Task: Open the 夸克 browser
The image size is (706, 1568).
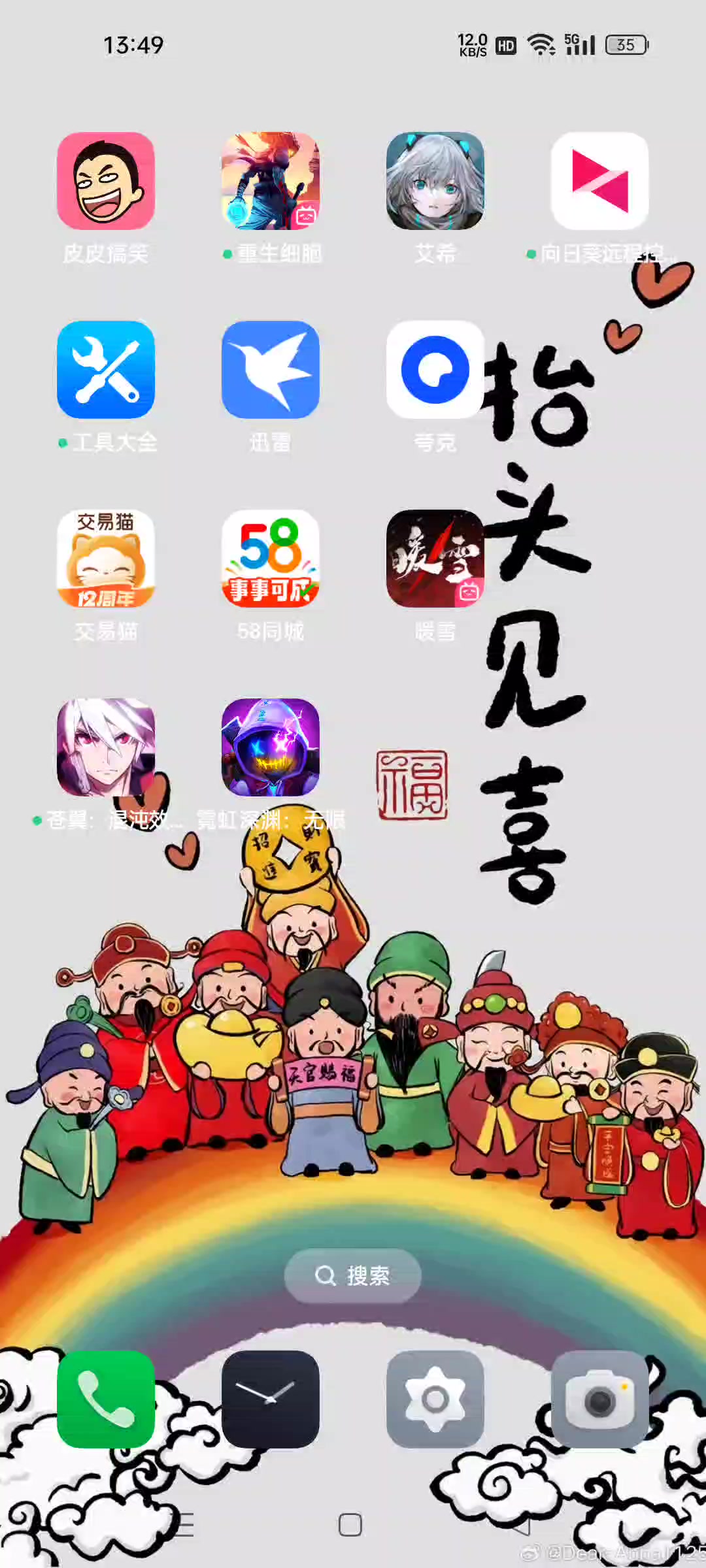Action: (x=435, y=370)
